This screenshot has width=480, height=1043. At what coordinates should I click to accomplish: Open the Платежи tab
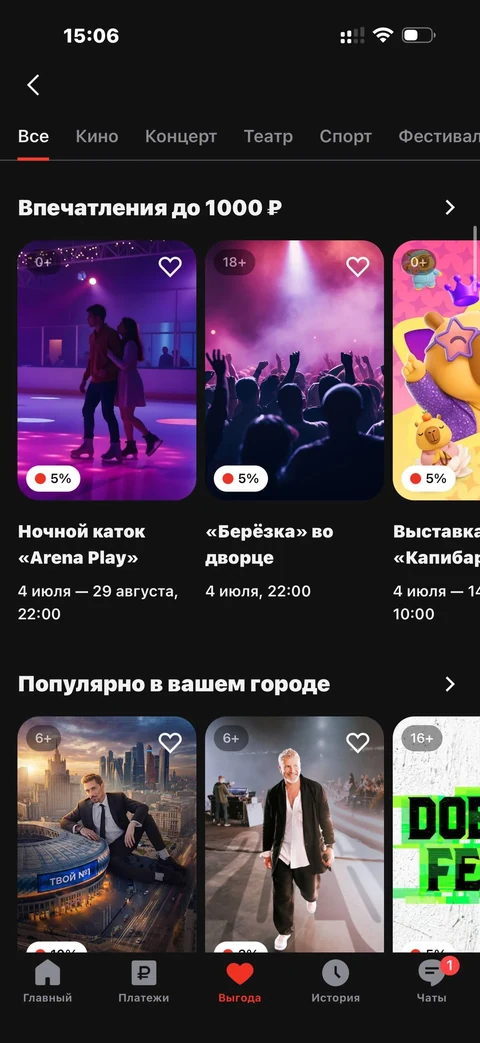pos(144,982)
